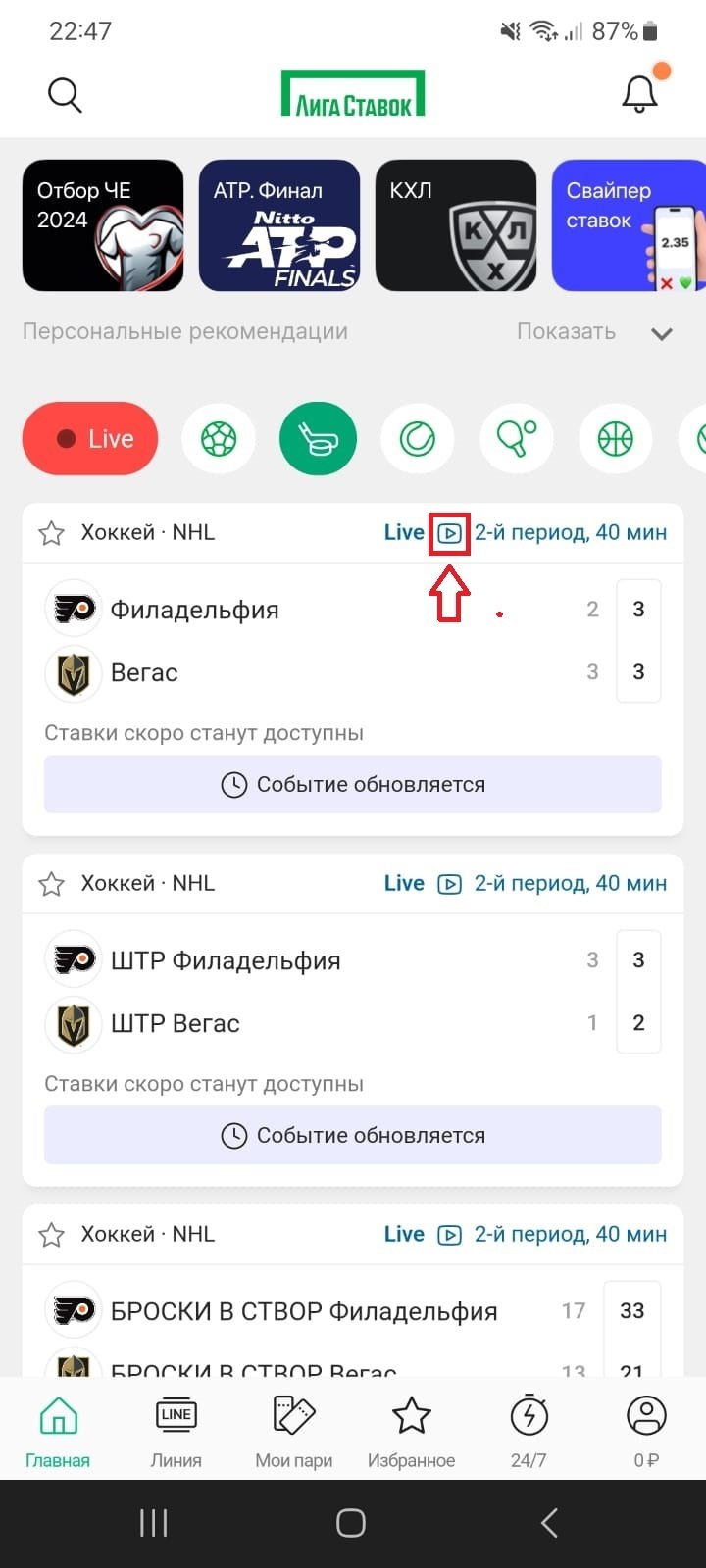This screenshot has height=1568, width=706.
Task: Watch video stream of Филадельфия – Вегас match
Action: (449, 533)
